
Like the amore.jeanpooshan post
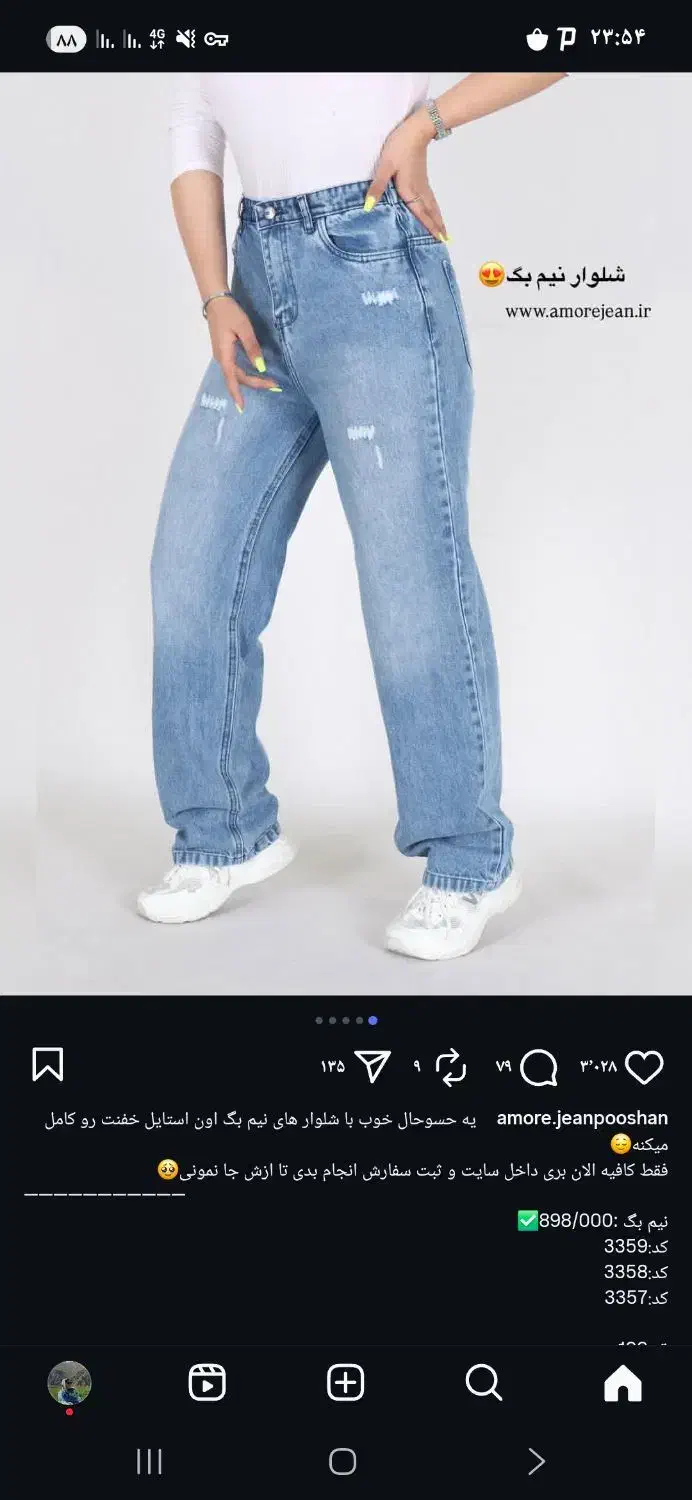pyautogui.click(x=643, y=1067)
